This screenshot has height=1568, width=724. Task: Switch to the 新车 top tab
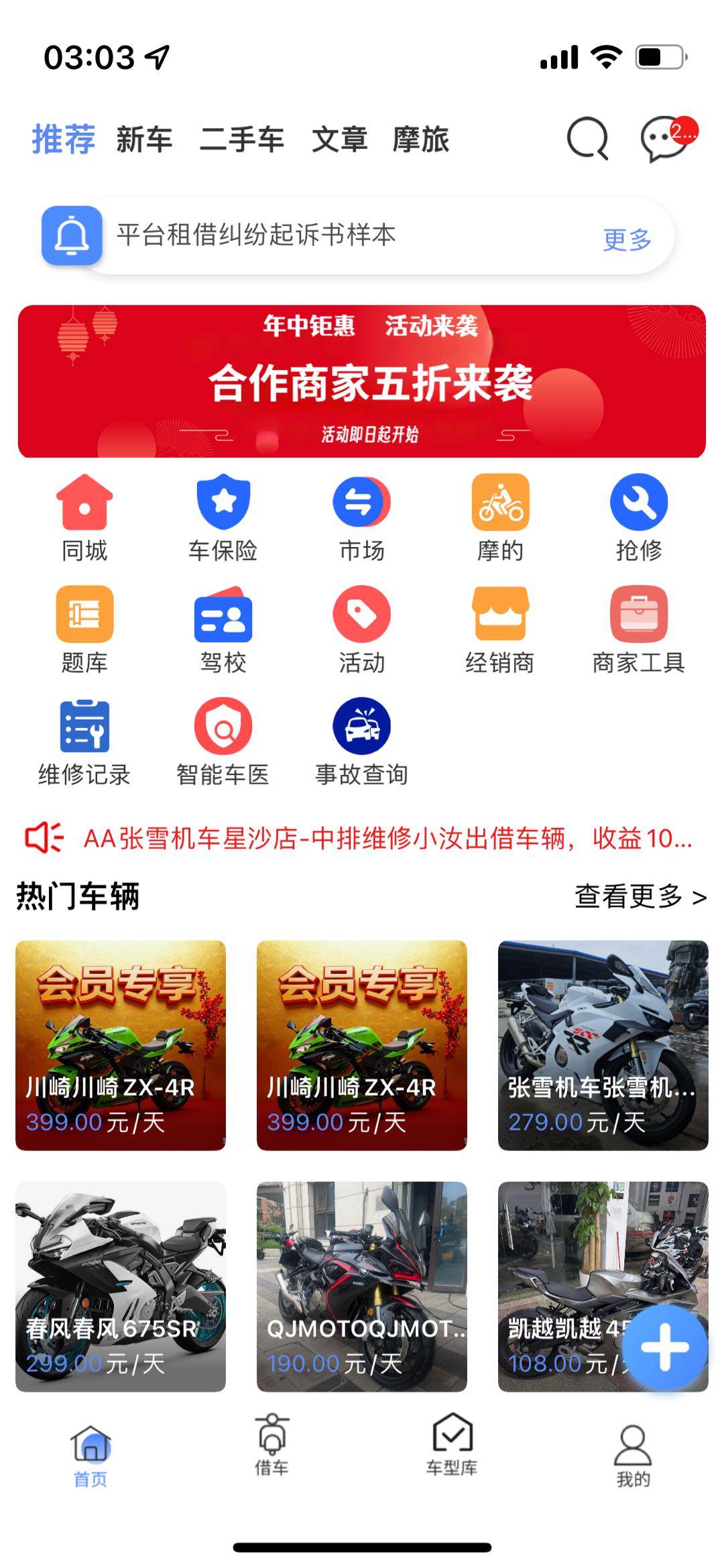point(144,139)
